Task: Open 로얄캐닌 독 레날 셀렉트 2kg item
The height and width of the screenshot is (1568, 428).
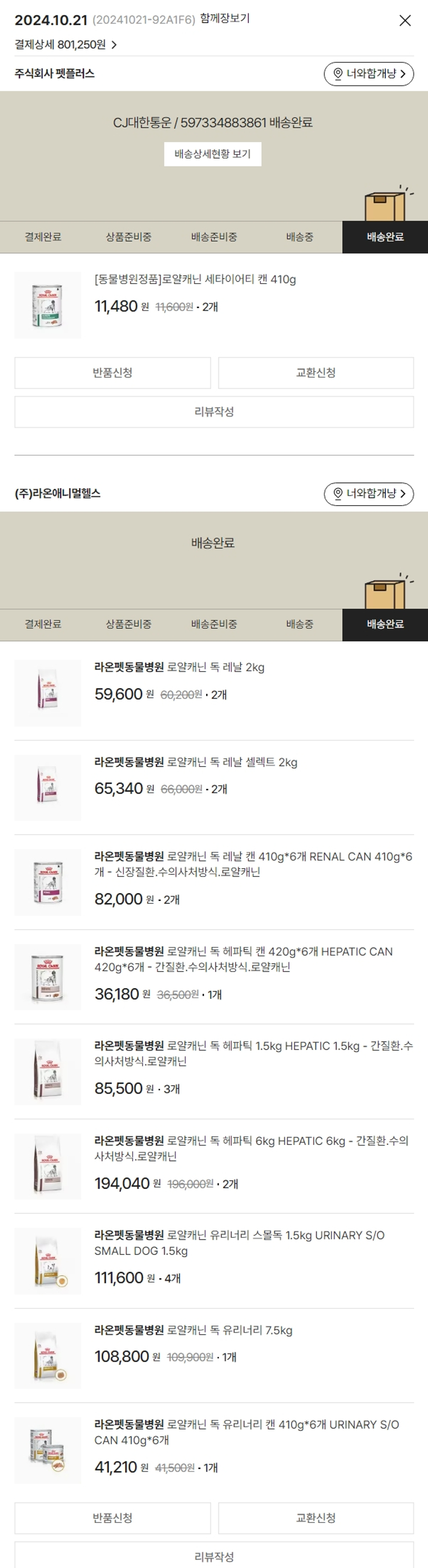Action: coord(195,762)
